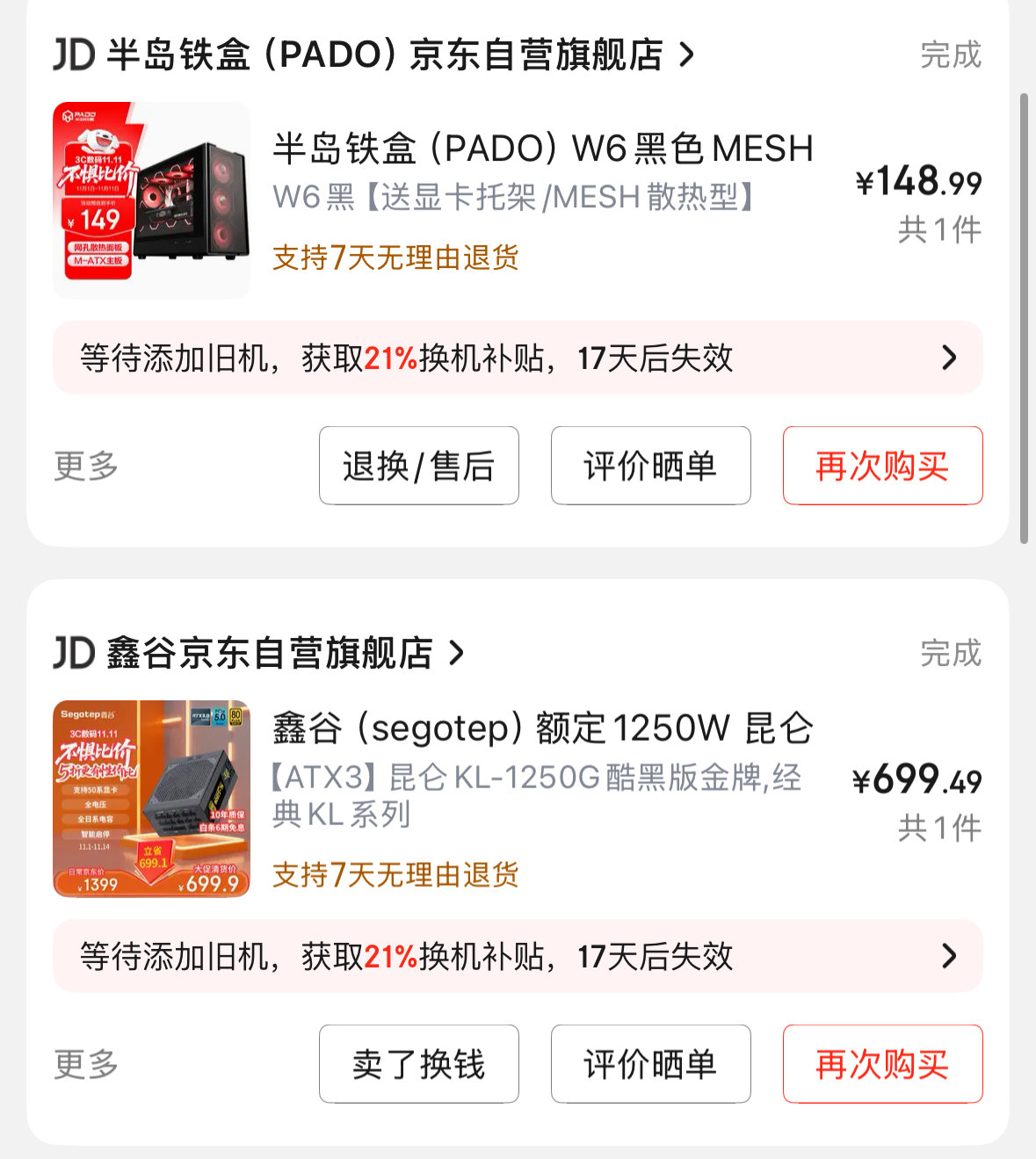This screenshot has width=1036, height=1159.
Task: Click 卖了换钱 for the power supply order
Action: 419,1063
